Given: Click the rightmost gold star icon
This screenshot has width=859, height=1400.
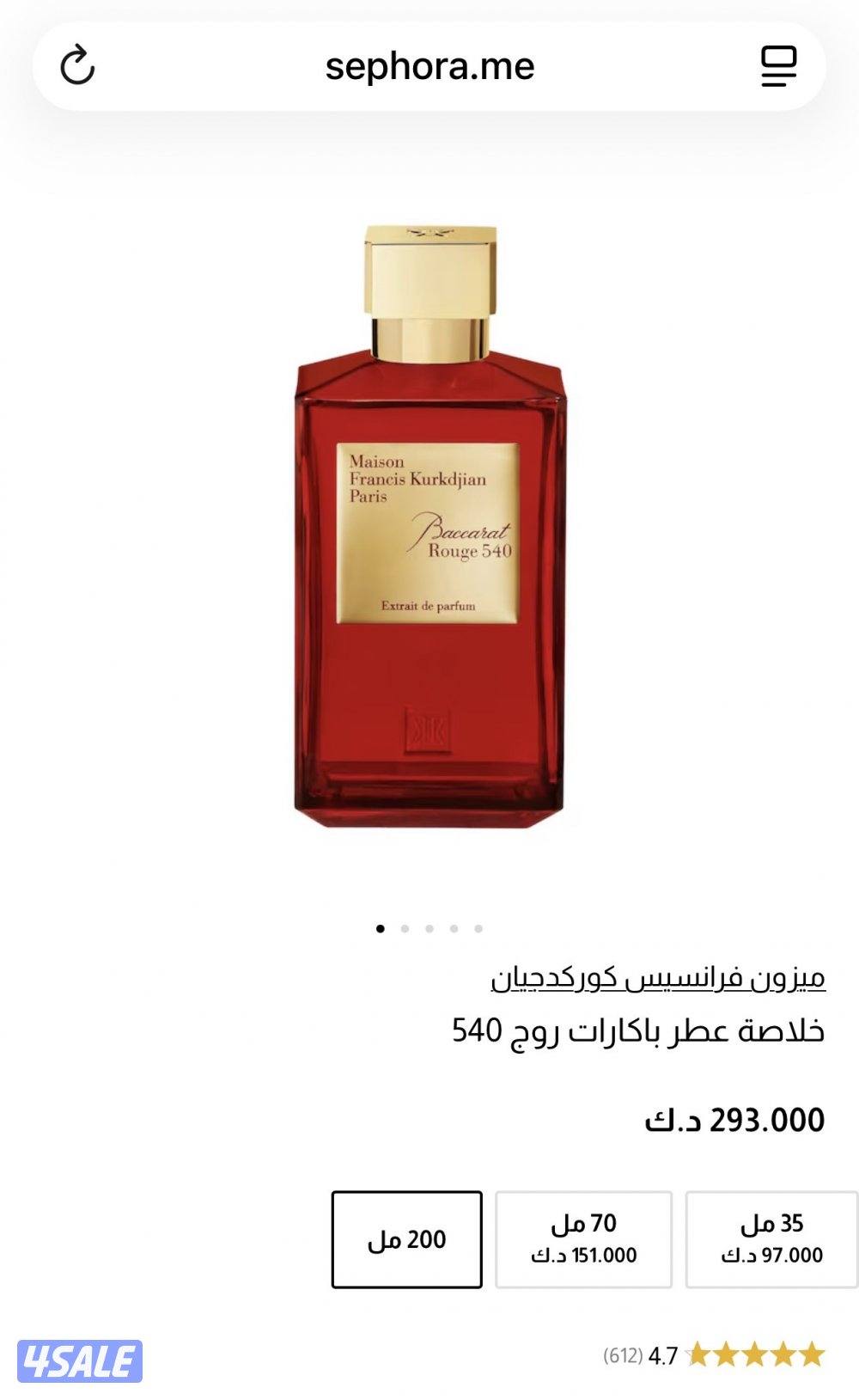Looking at the screenshot, I should pos(811,1353).
